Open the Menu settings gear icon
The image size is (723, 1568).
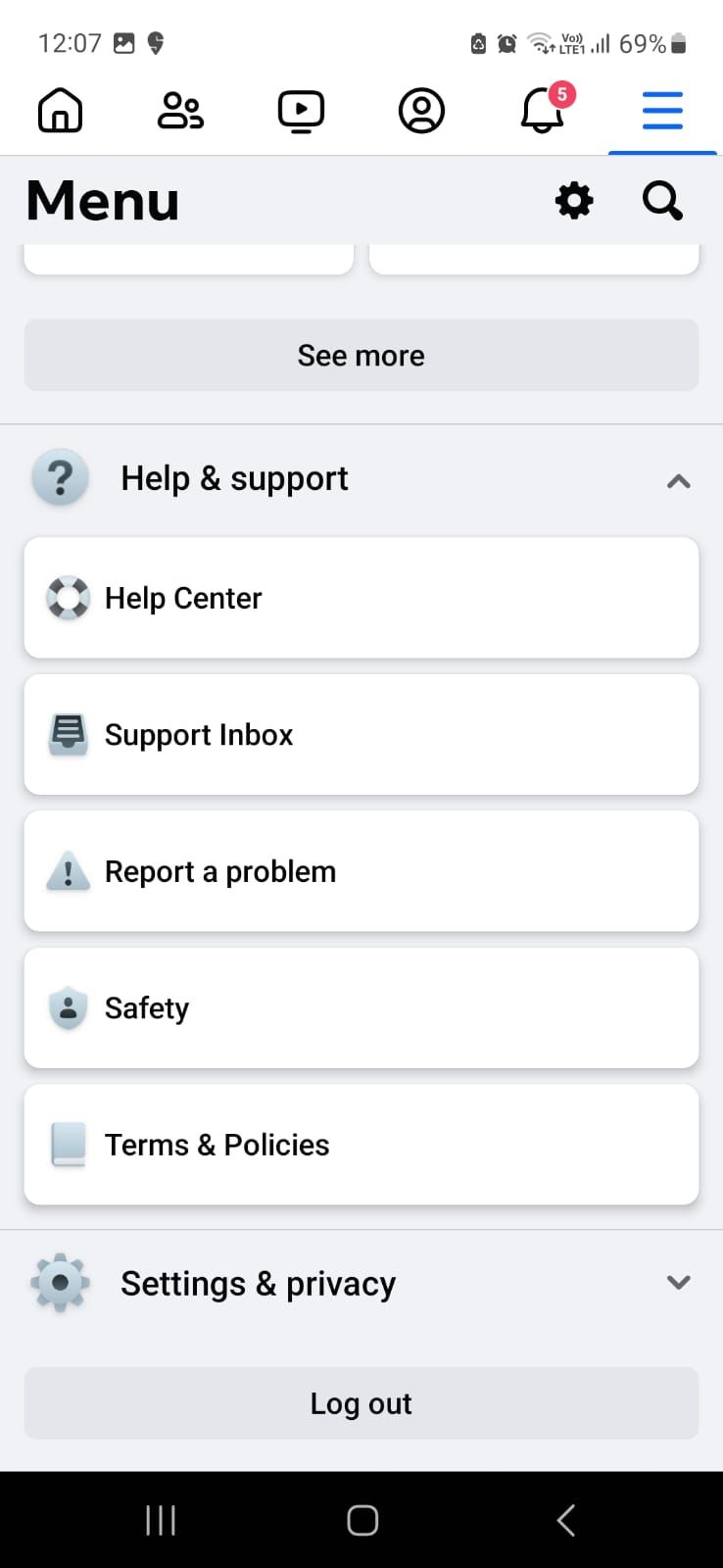click(573, 201)
